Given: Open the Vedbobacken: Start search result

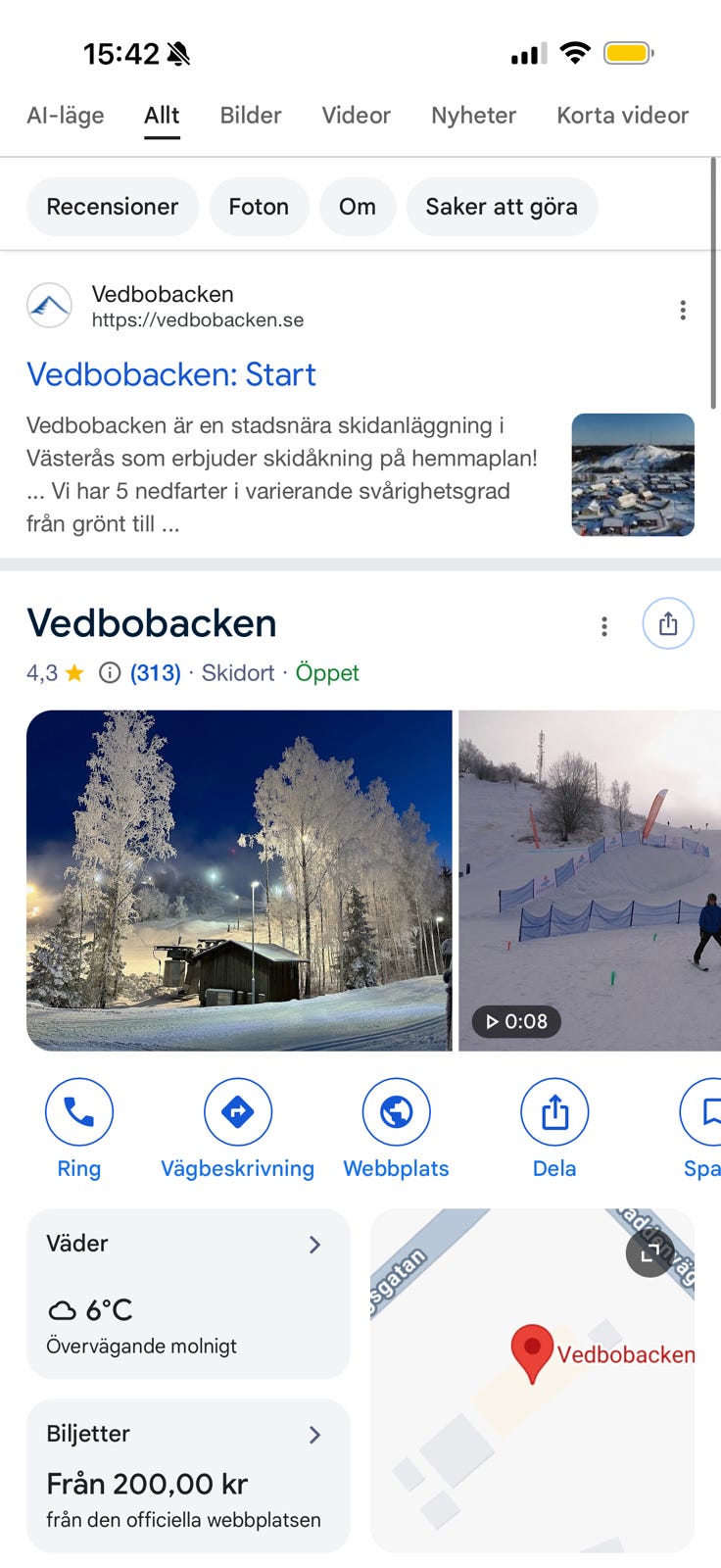Looking at the screenshot, I should pos(171,374).
